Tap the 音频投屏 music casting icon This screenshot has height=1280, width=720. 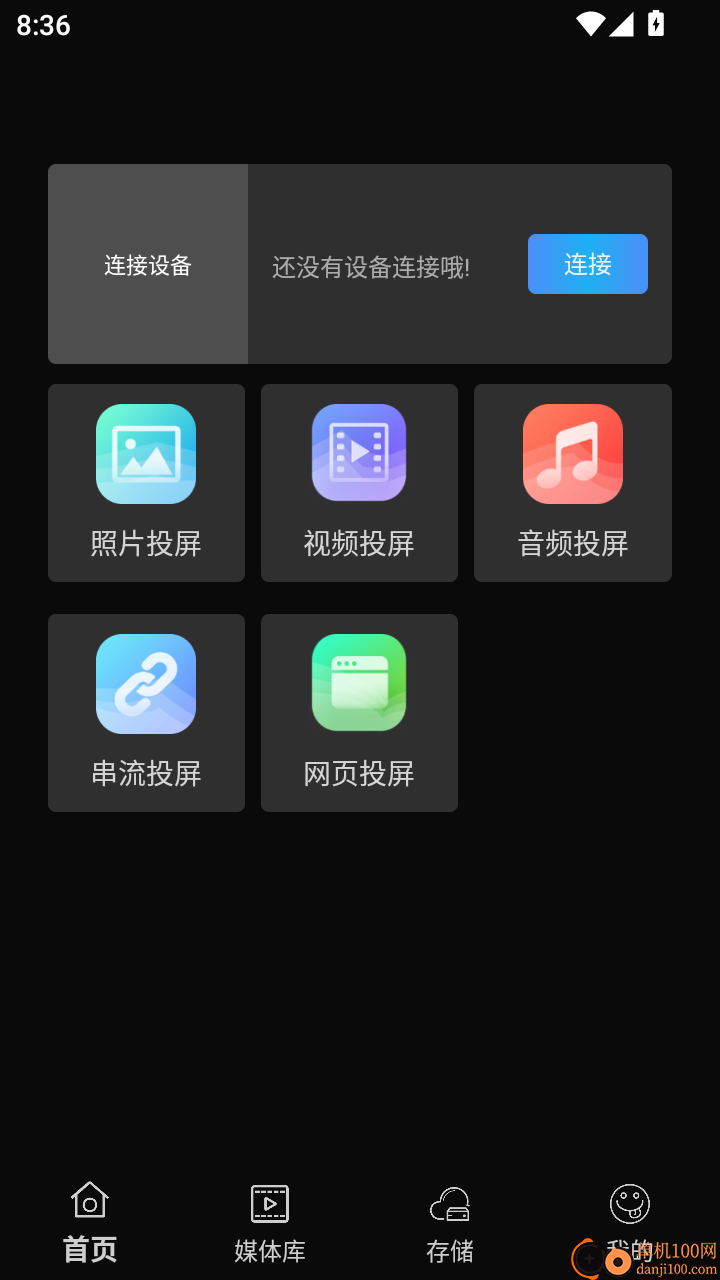click(x=572, y=453)
